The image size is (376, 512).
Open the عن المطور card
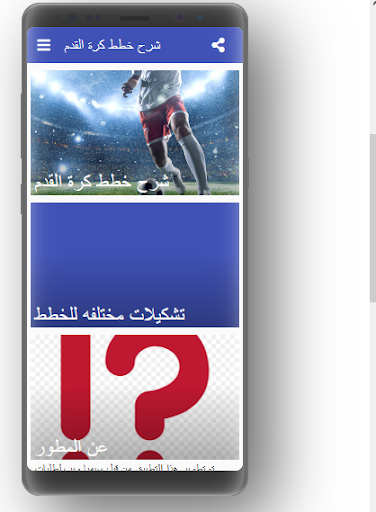[135, 397]
